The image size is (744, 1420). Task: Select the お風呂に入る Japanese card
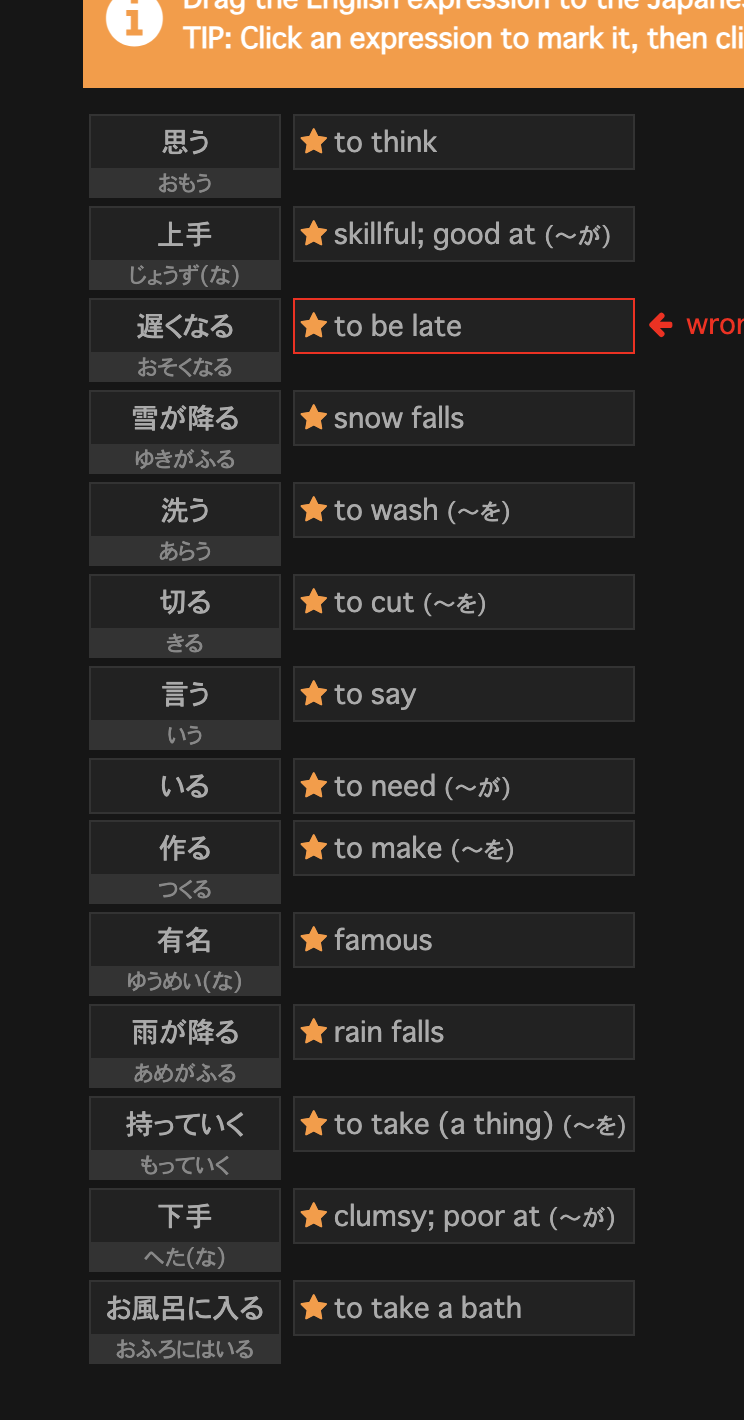click(184, 1307)
